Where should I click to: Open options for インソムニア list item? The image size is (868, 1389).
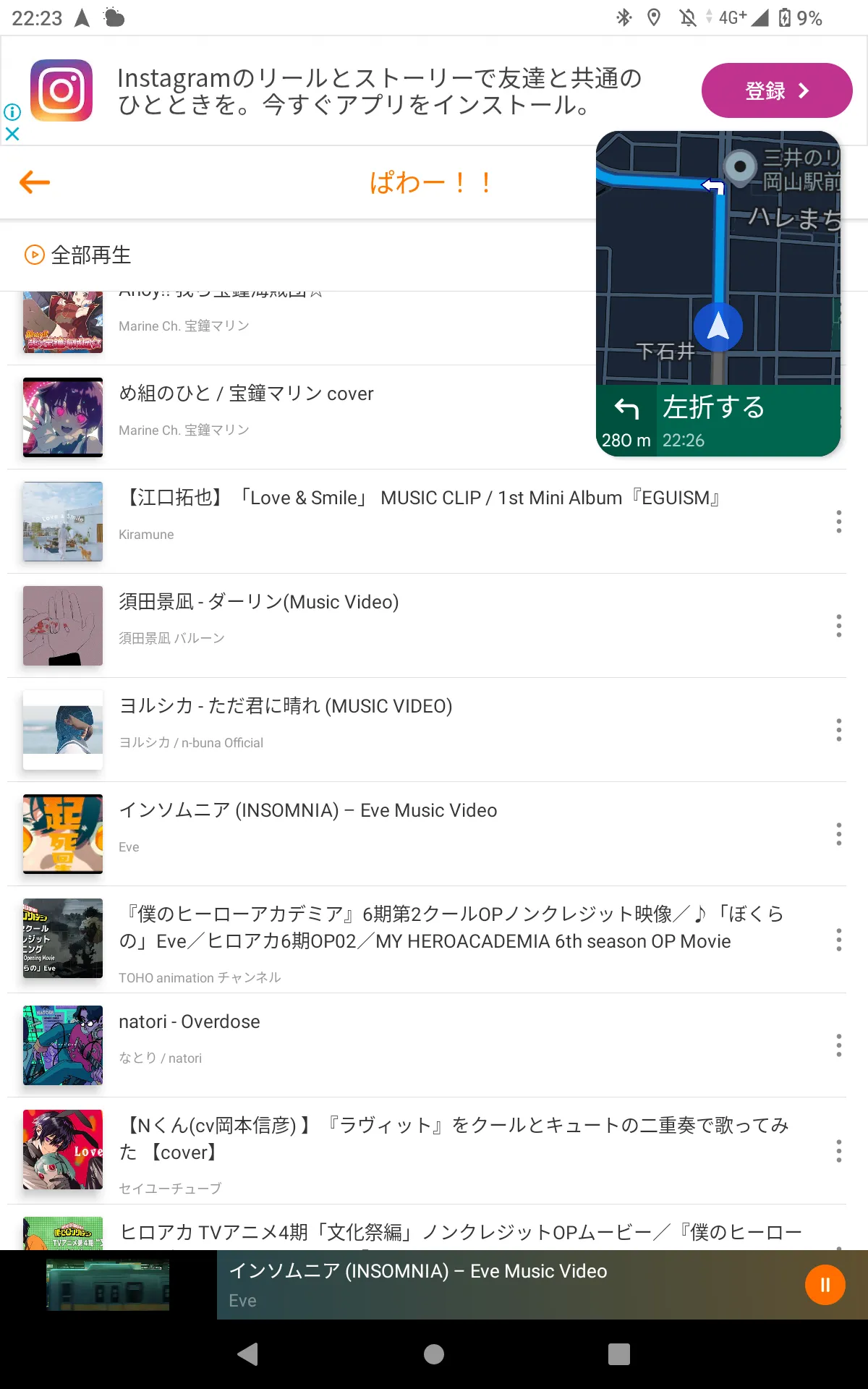coord(838,834)
